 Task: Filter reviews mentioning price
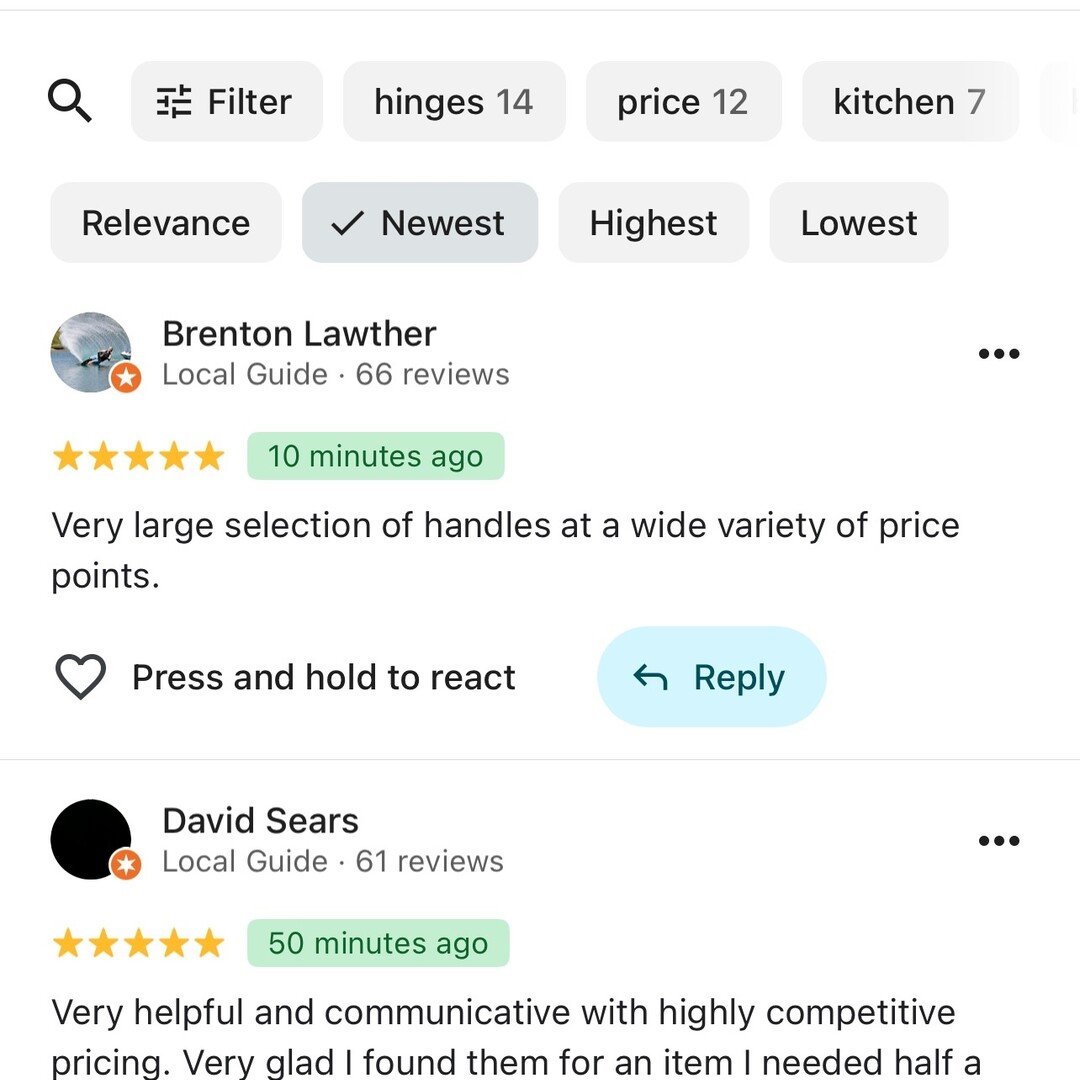683,101
